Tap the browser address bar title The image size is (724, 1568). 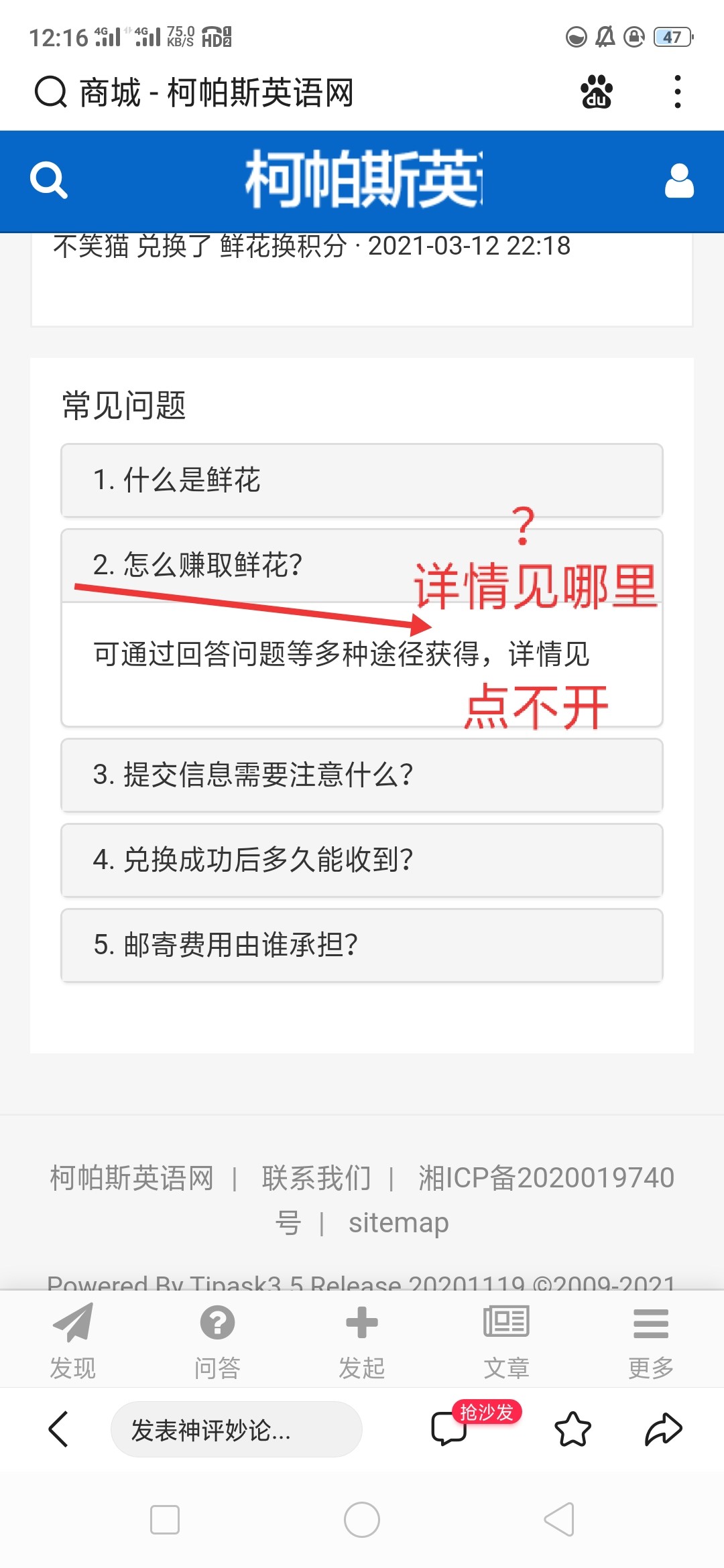(216, 92)
